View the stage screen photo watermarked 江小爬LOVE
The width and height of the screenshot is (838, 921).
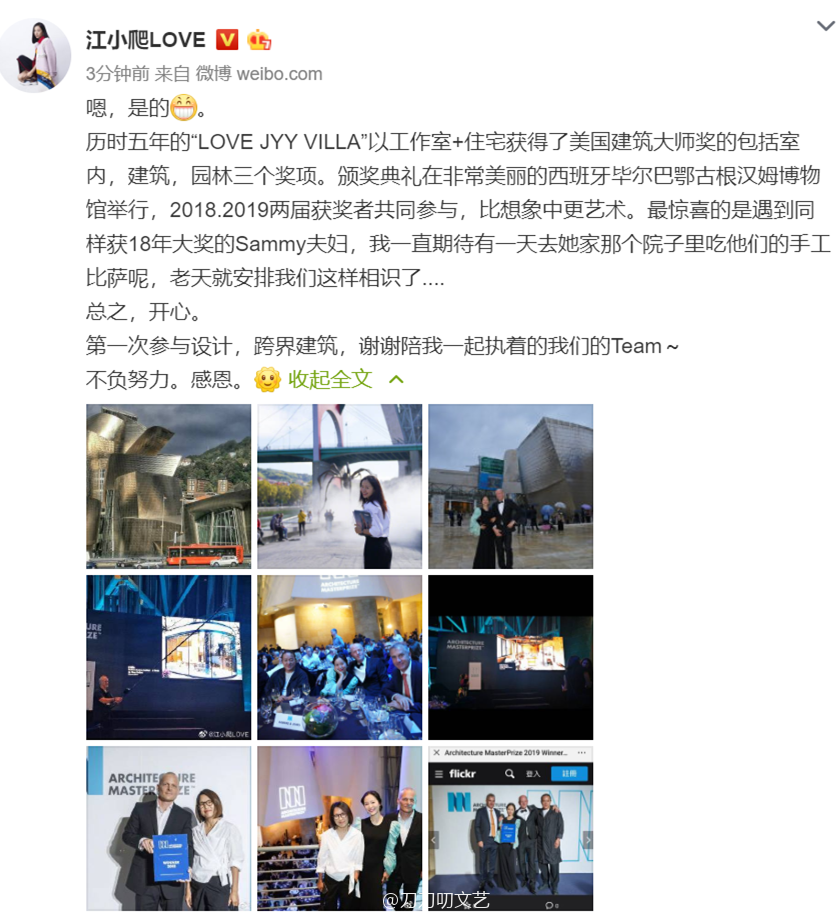pyautogui.click(x=169, y=657)
